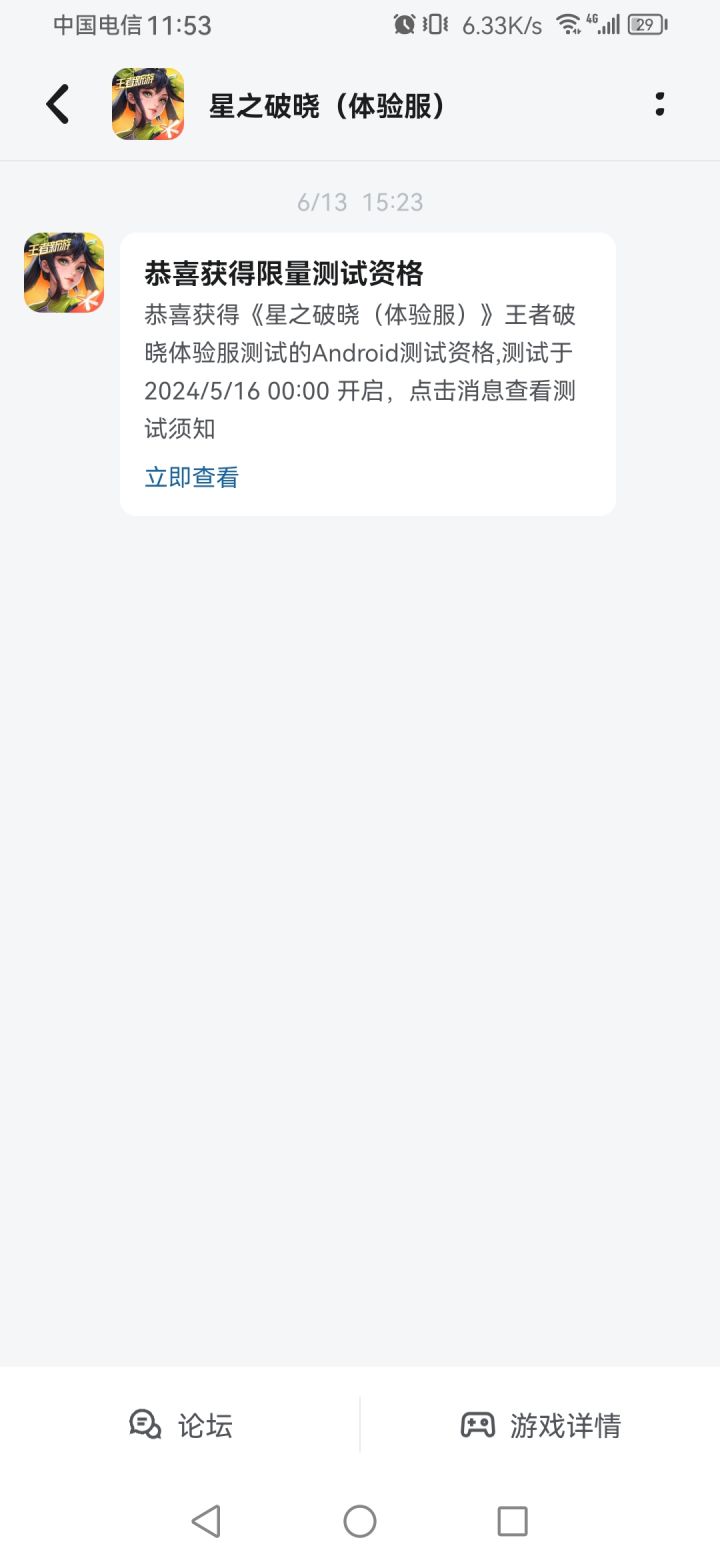Tap the system home button

tap(360, 1521)
